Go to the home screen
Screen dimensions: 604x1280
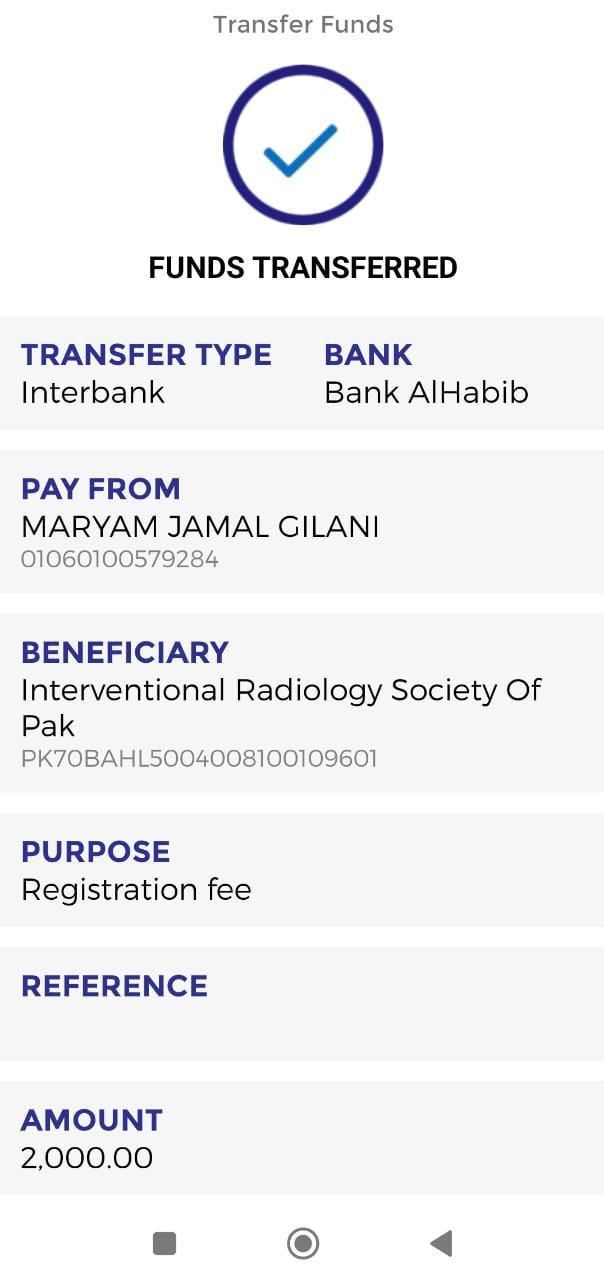302,1243
